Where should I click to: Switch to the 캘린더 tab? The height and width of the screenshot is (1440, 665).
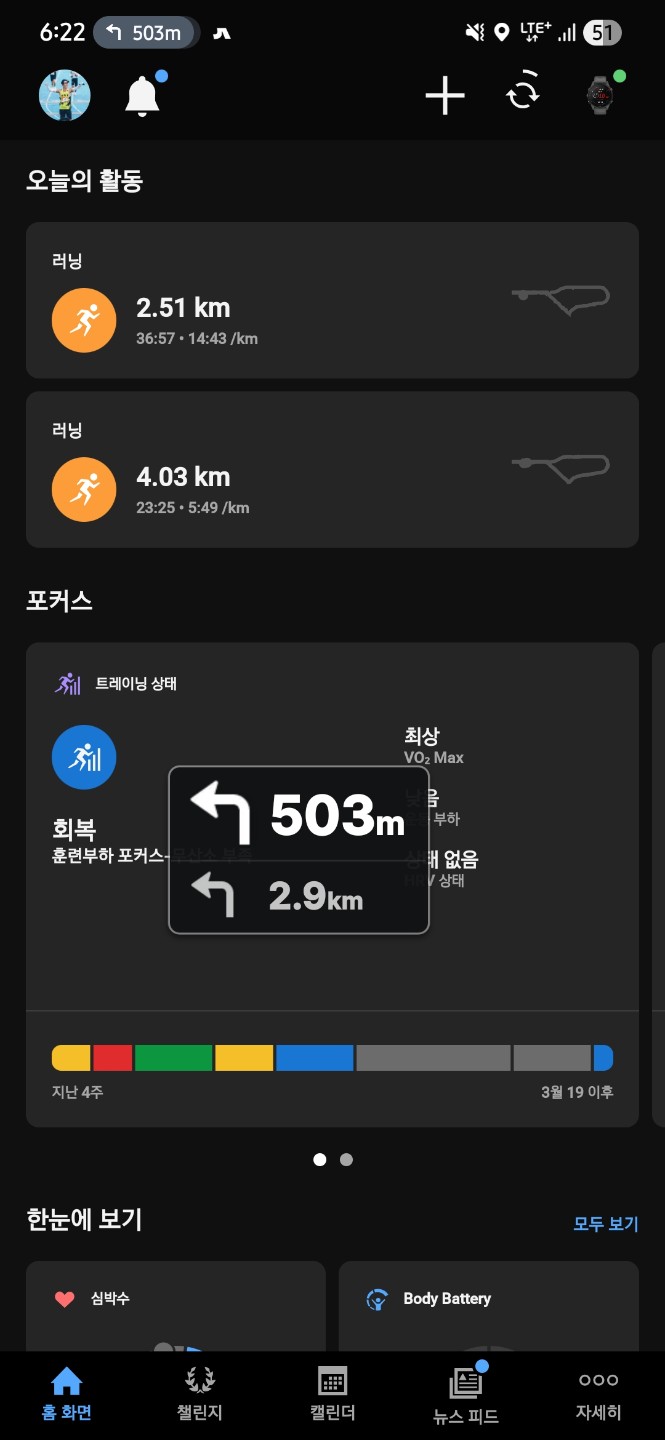(x=332, y=1395)
